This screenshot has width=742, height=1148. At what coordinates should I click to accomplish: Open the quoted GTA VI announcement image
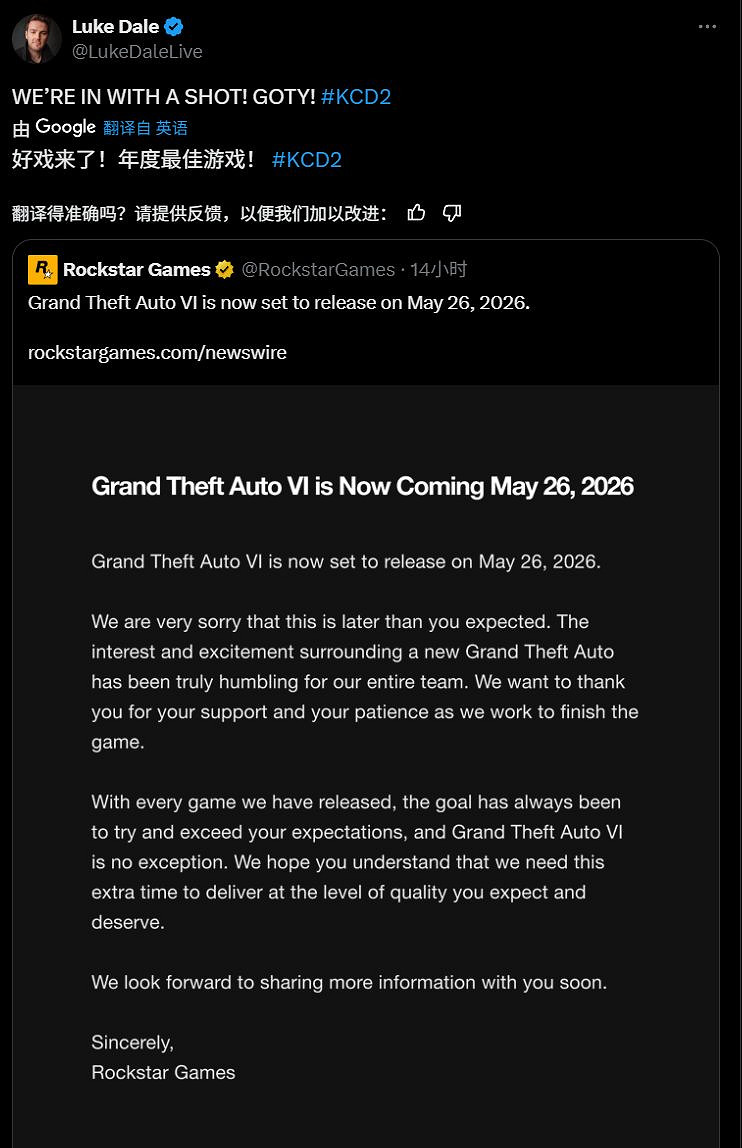(x=365, y=760)
